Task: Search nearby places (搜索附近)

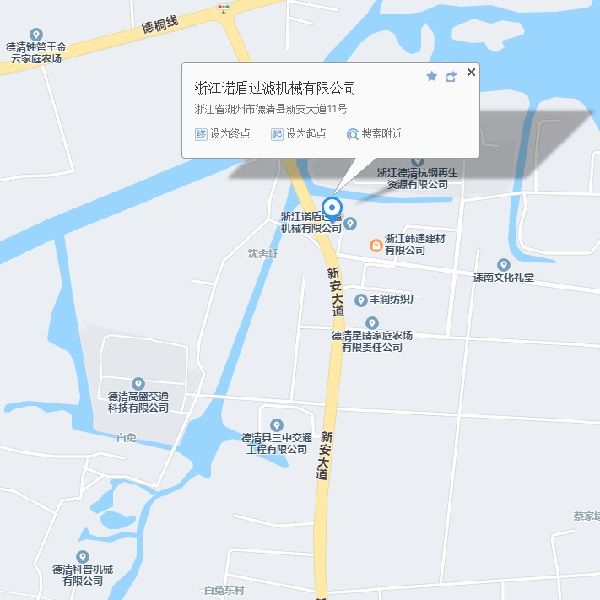Action: click(x=374, y=134)
